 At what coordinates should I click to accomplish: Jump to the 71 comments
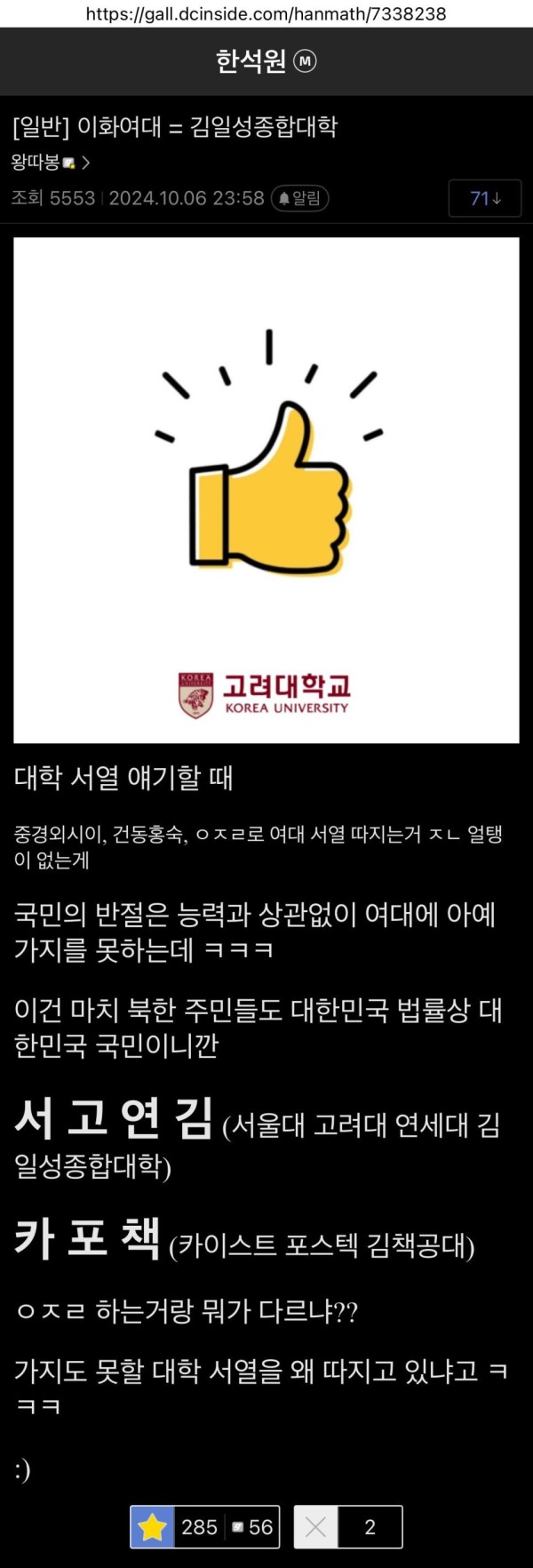click(484, 198)
